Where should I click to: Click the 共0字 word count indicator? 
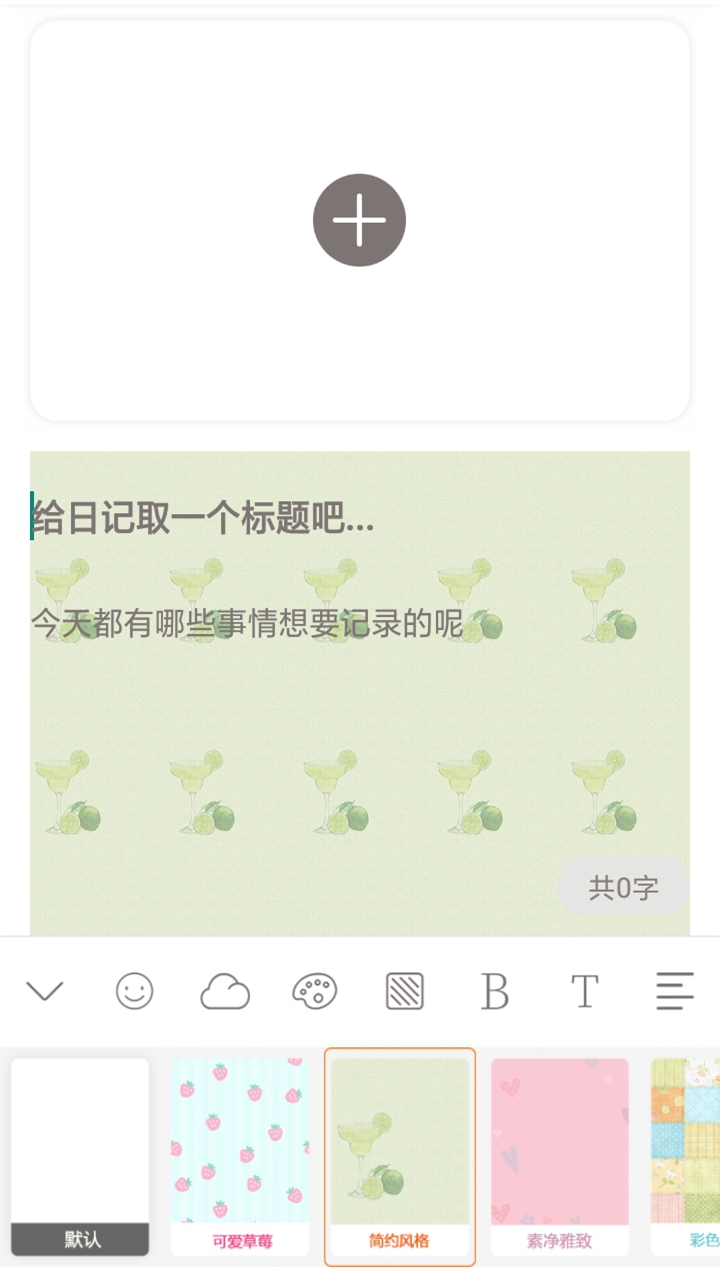(x=620, y=887)
